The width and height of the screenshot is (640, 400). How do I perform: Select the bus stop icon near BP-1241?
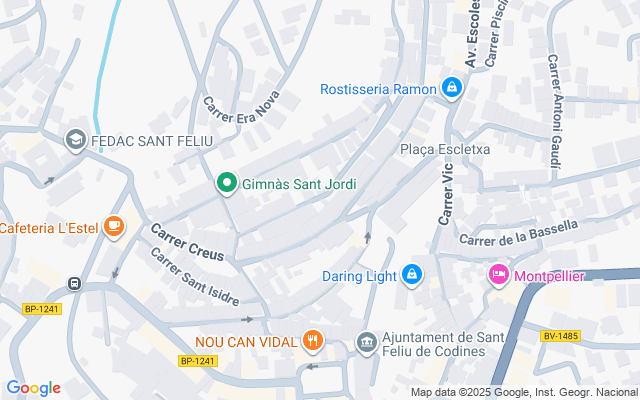[x=74, y=283]
